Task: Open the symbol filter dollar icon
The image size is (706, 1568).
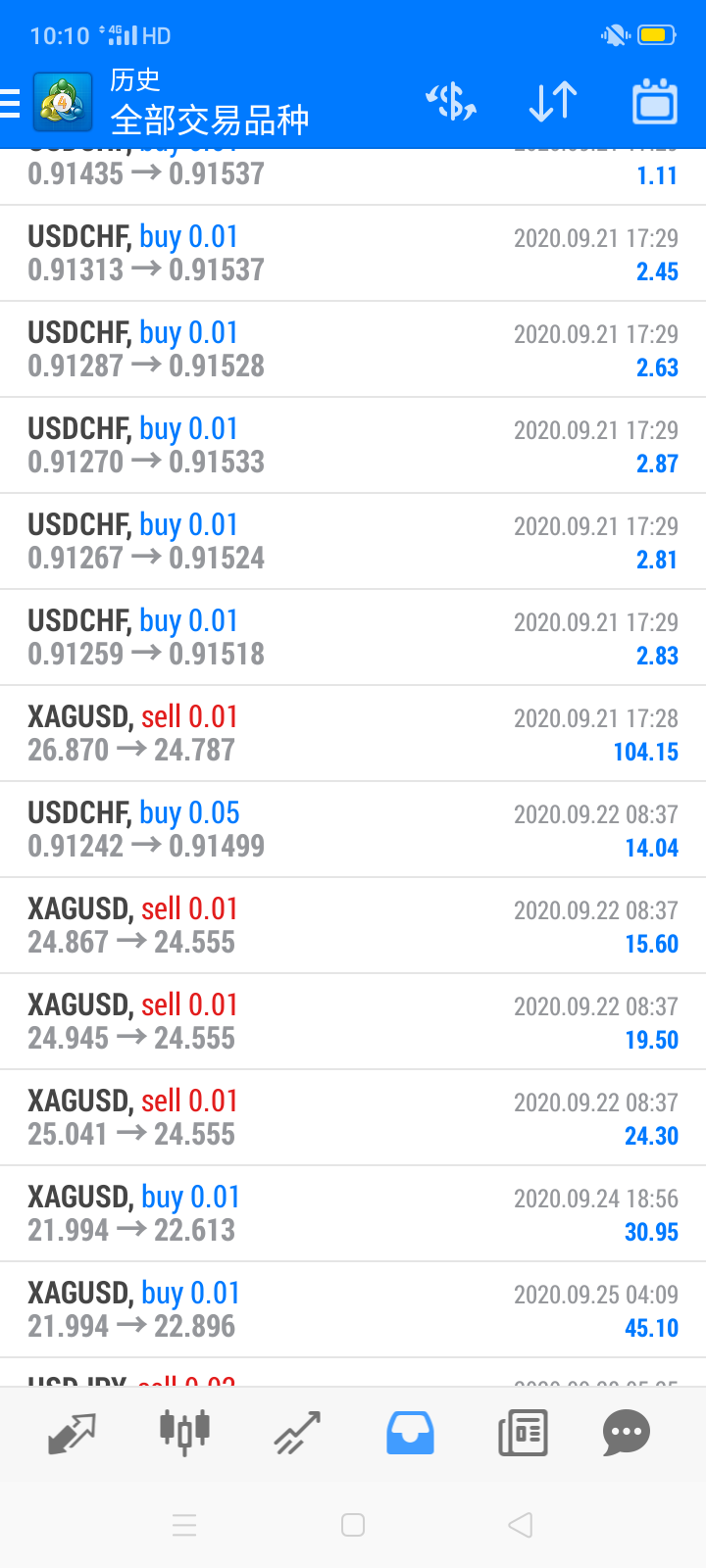Action: click(x=450, y=102)
